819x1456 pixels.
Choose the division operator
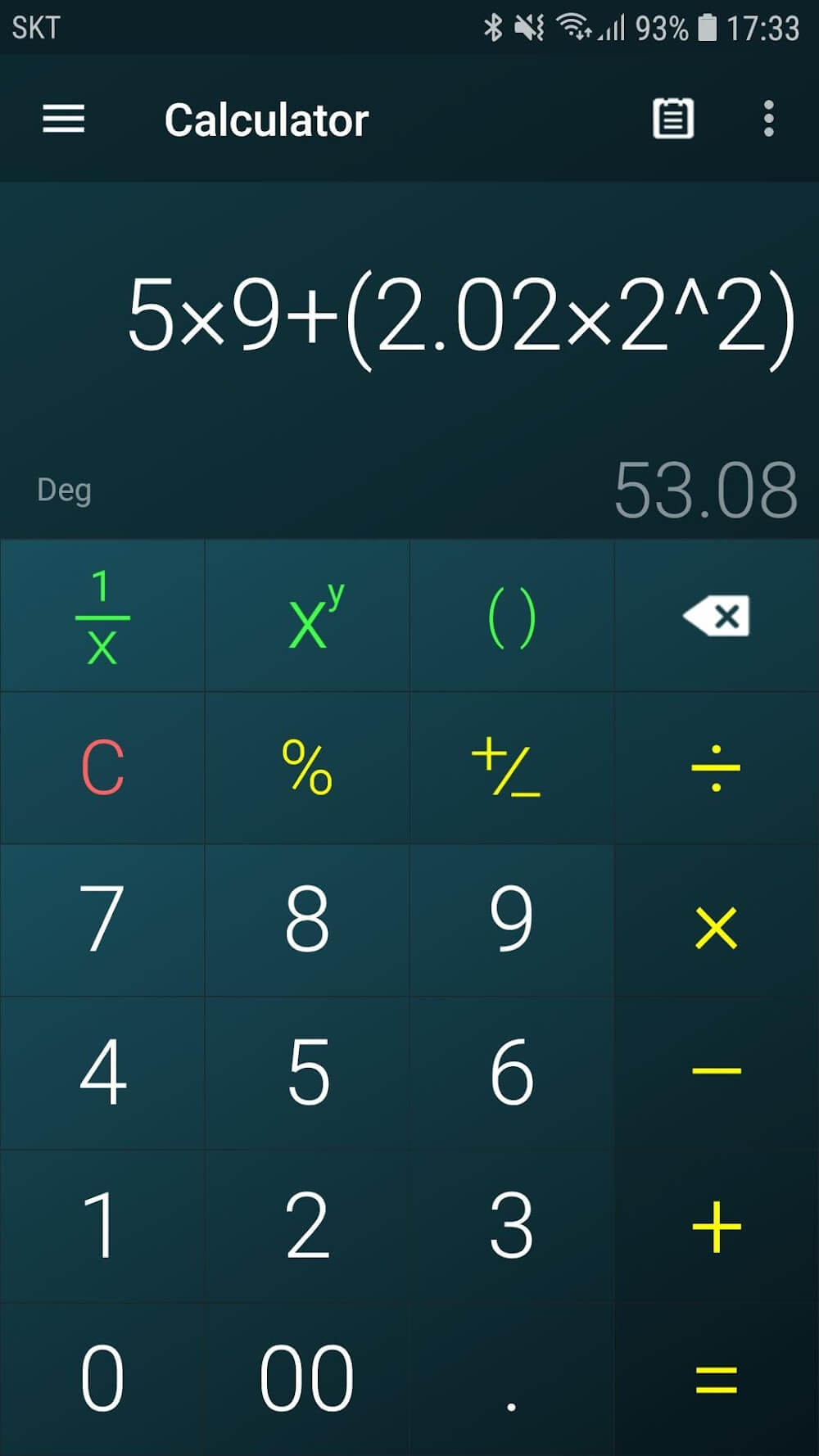717,768
